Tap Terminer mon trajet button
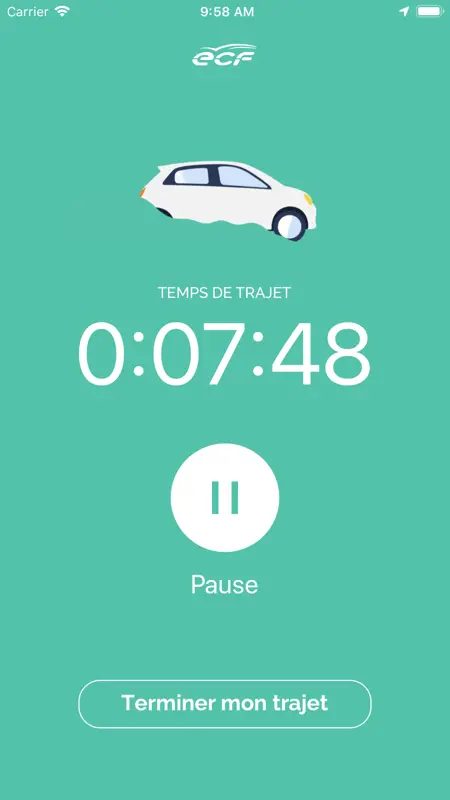 [x=224, y=704]
